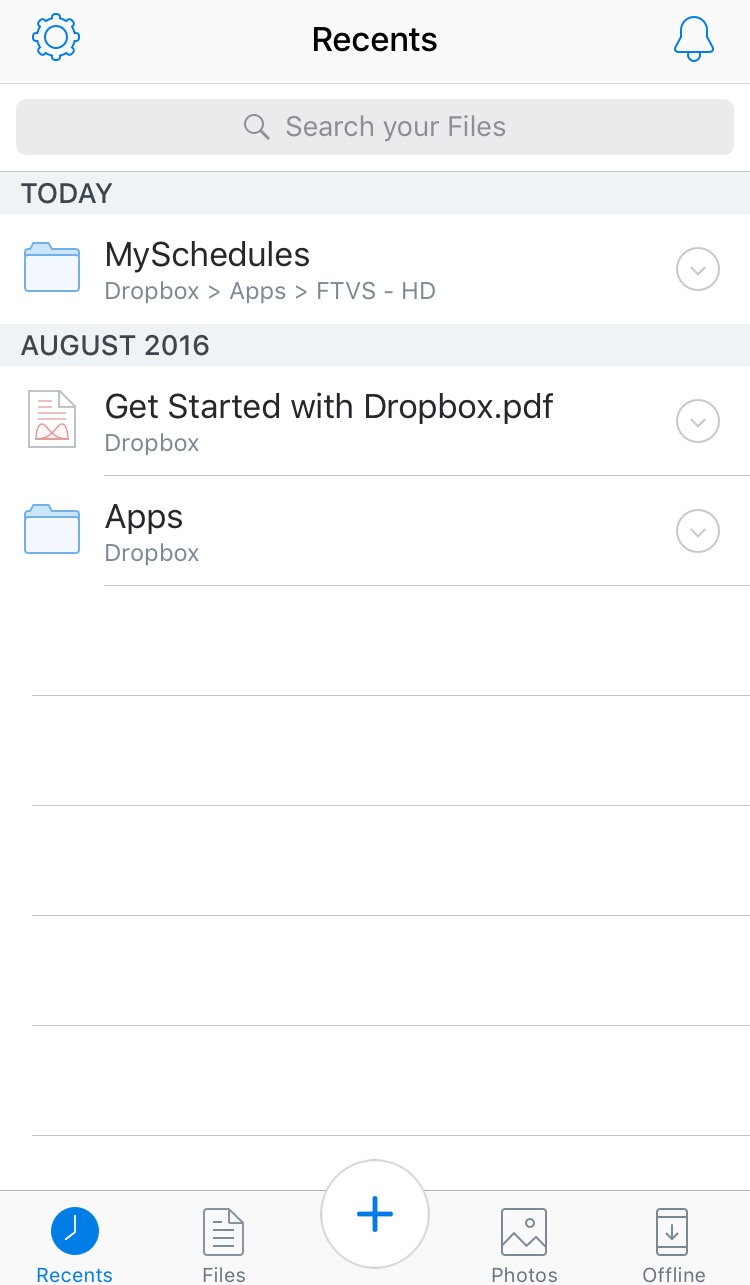Switch to the Files tab
This screenshot has width=750, height=1285.
click(x=224, y=1244)
